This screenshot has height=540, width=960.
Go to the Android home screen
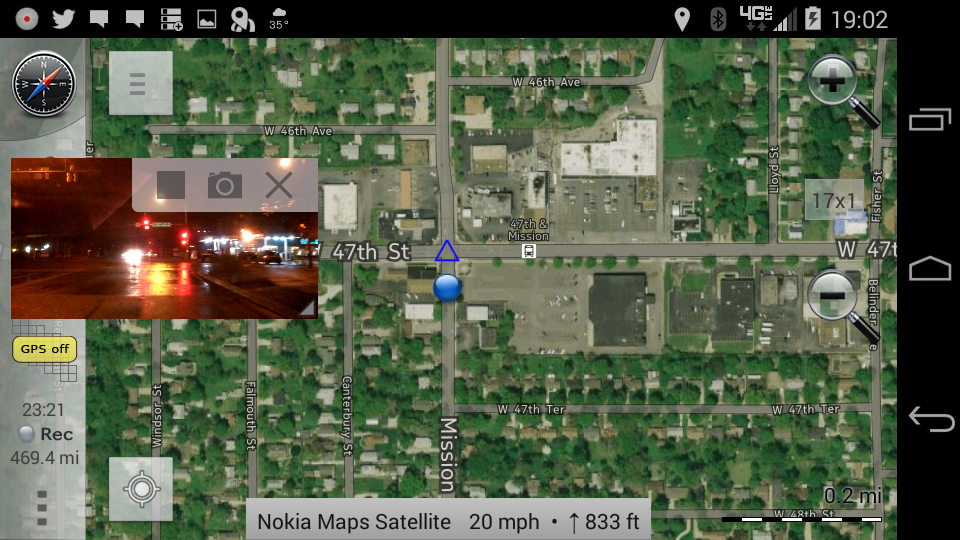coord(930,269)
